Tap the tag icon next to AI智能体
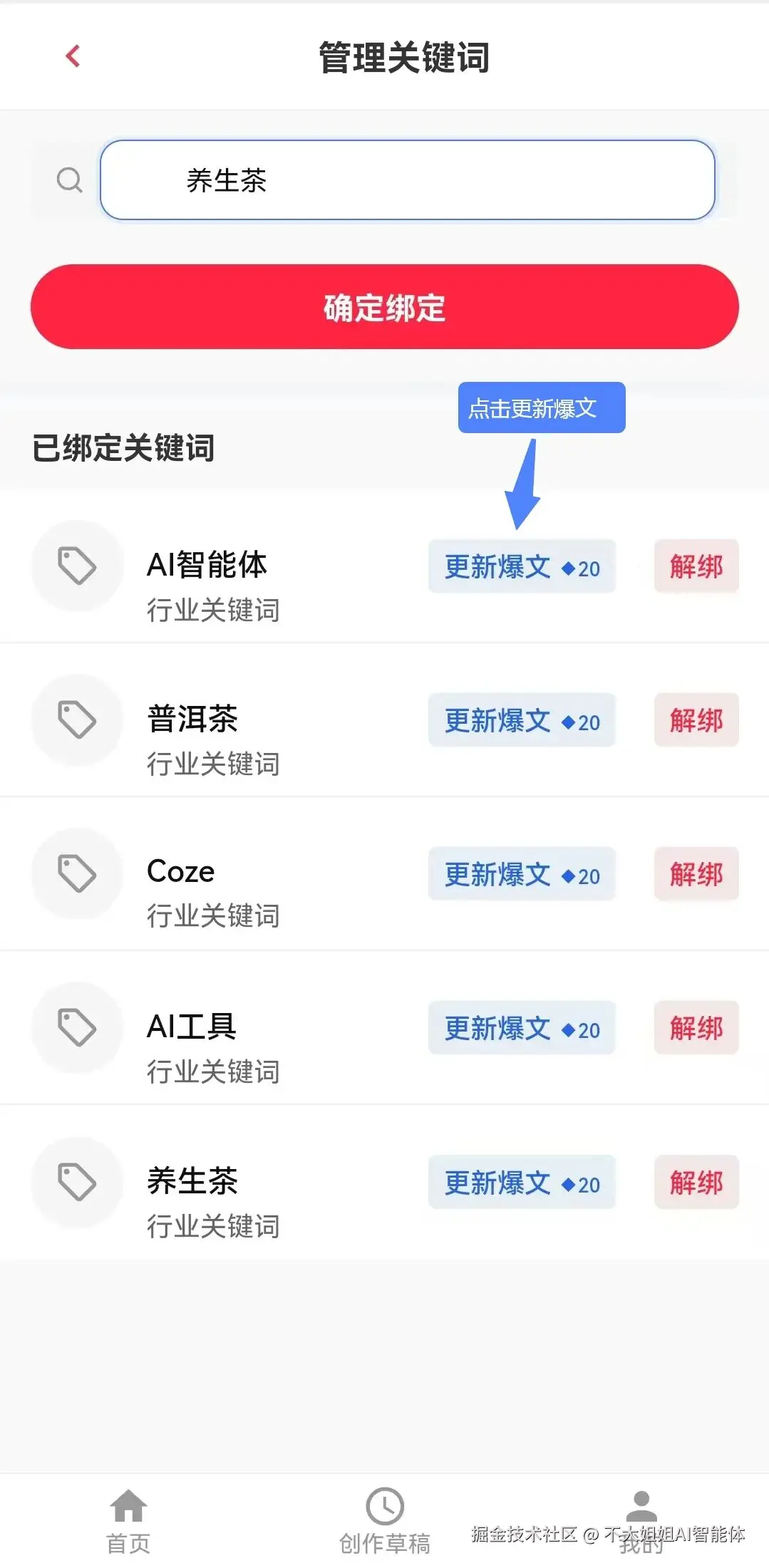Screen dimensions: 769x1568 click(77, 567)
